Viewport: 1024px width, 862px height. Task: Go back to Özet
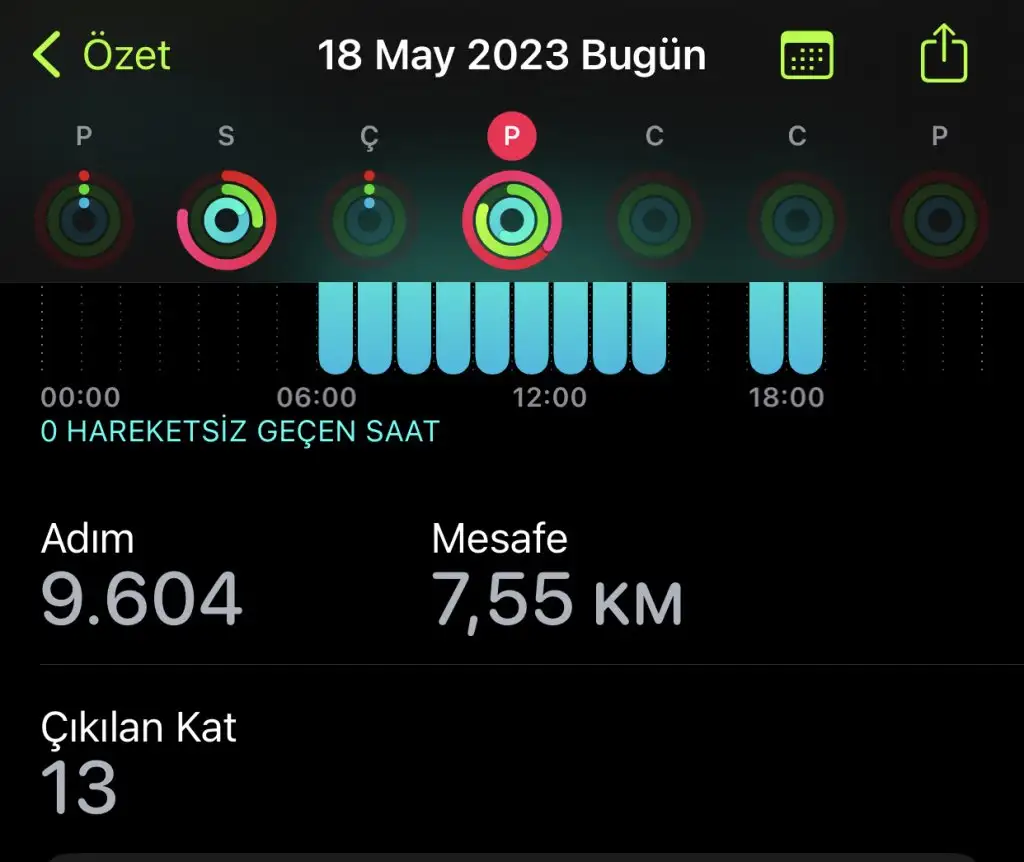point(102,55)
